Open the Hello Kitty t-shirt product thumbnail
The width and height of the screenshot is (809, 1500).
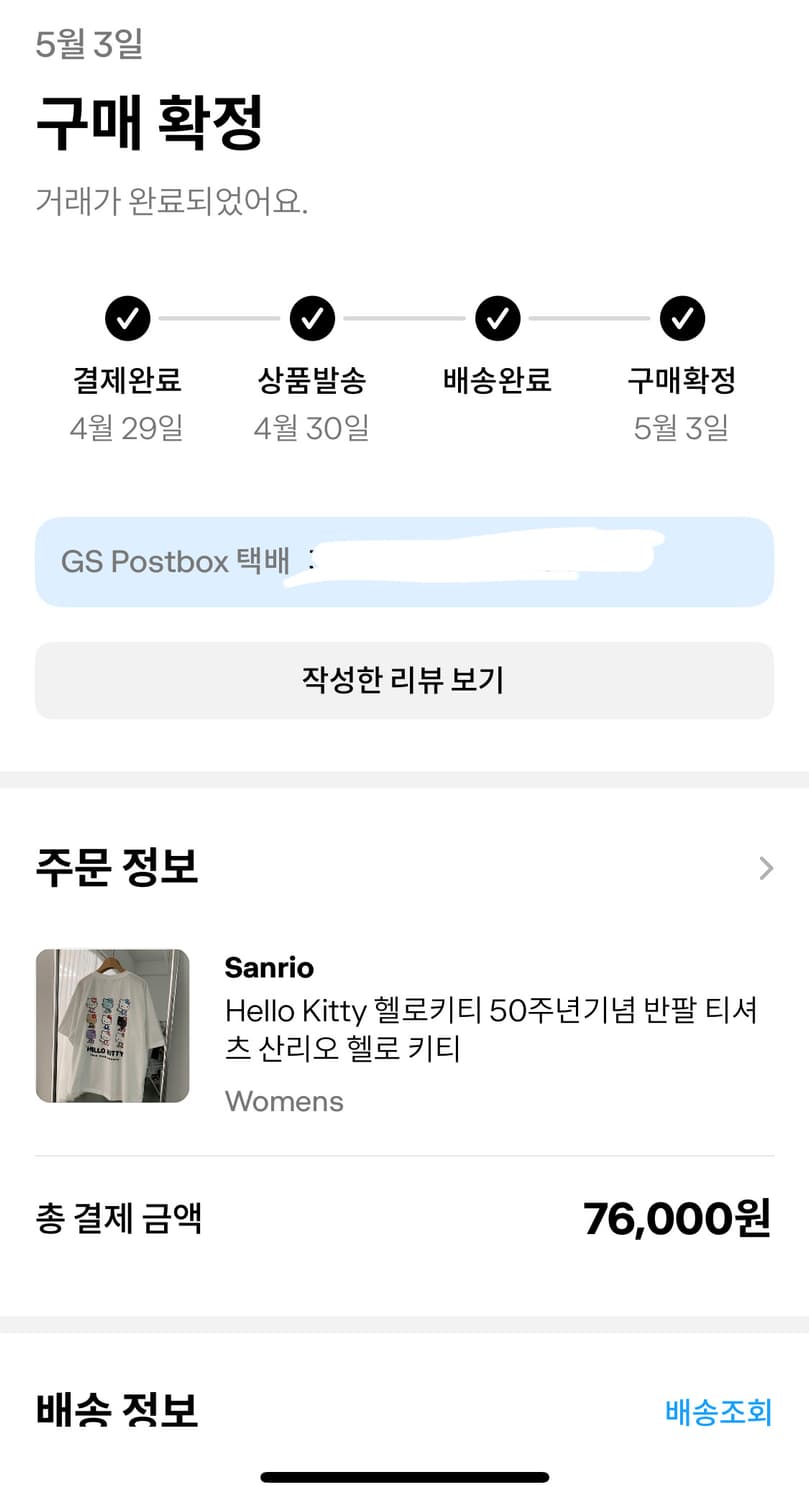click(112, 1025)
